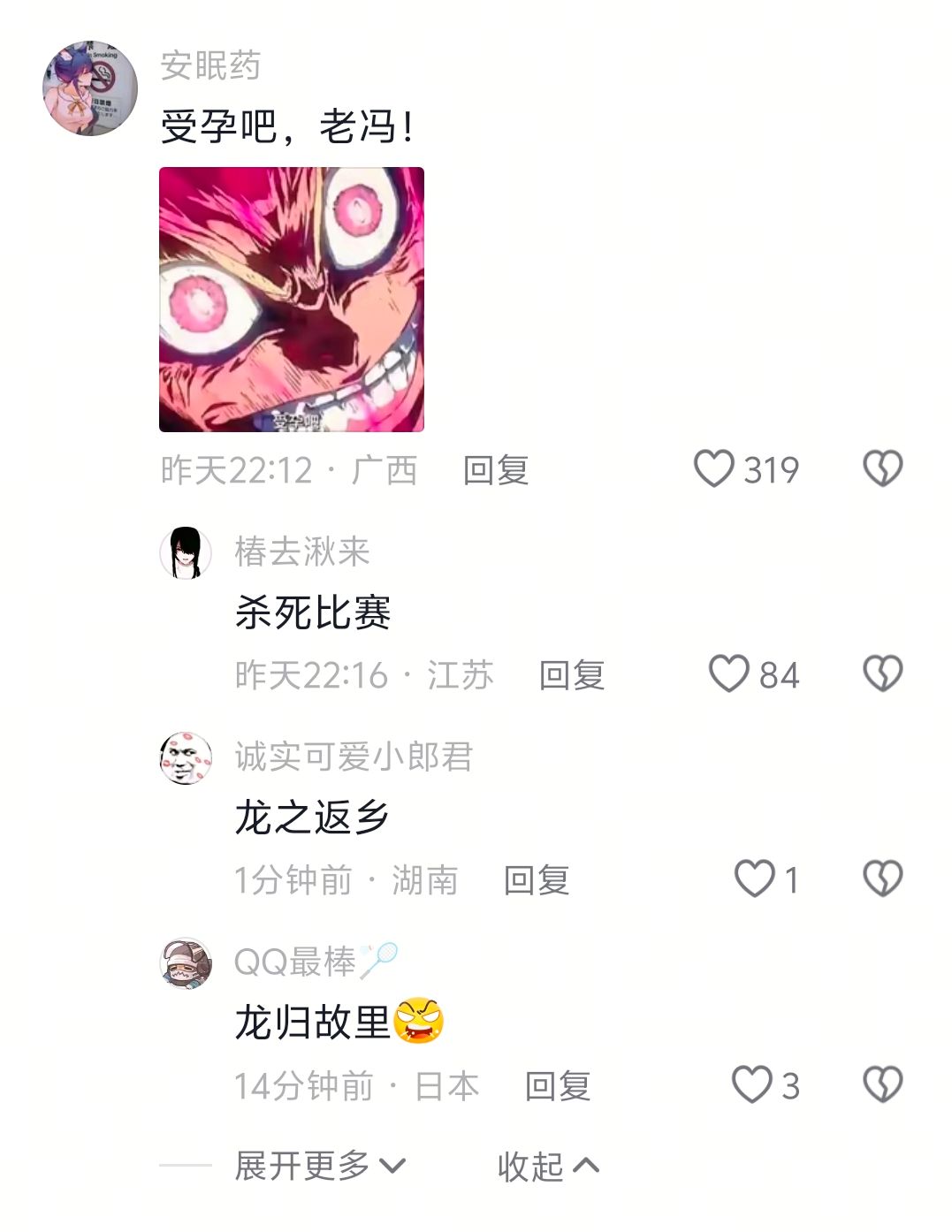Open 诚实可爱小郎君's avatar
This screenshot has height=1232, width=952.
186,758
